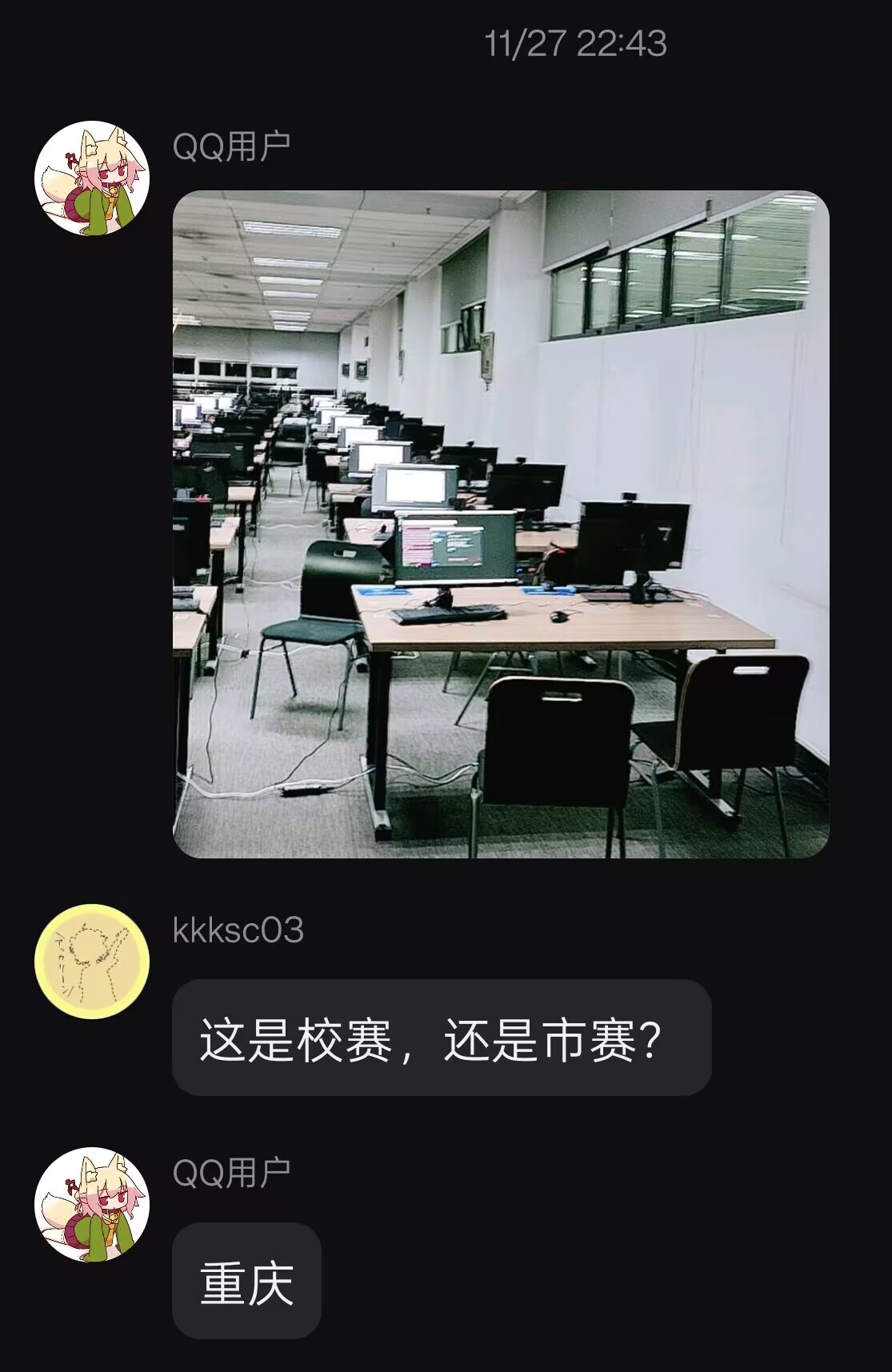Tap QQ用户's avatar beside the 重庆 message
The width and height of the screenshot is (892, 1372).
tap(92, 1204)
